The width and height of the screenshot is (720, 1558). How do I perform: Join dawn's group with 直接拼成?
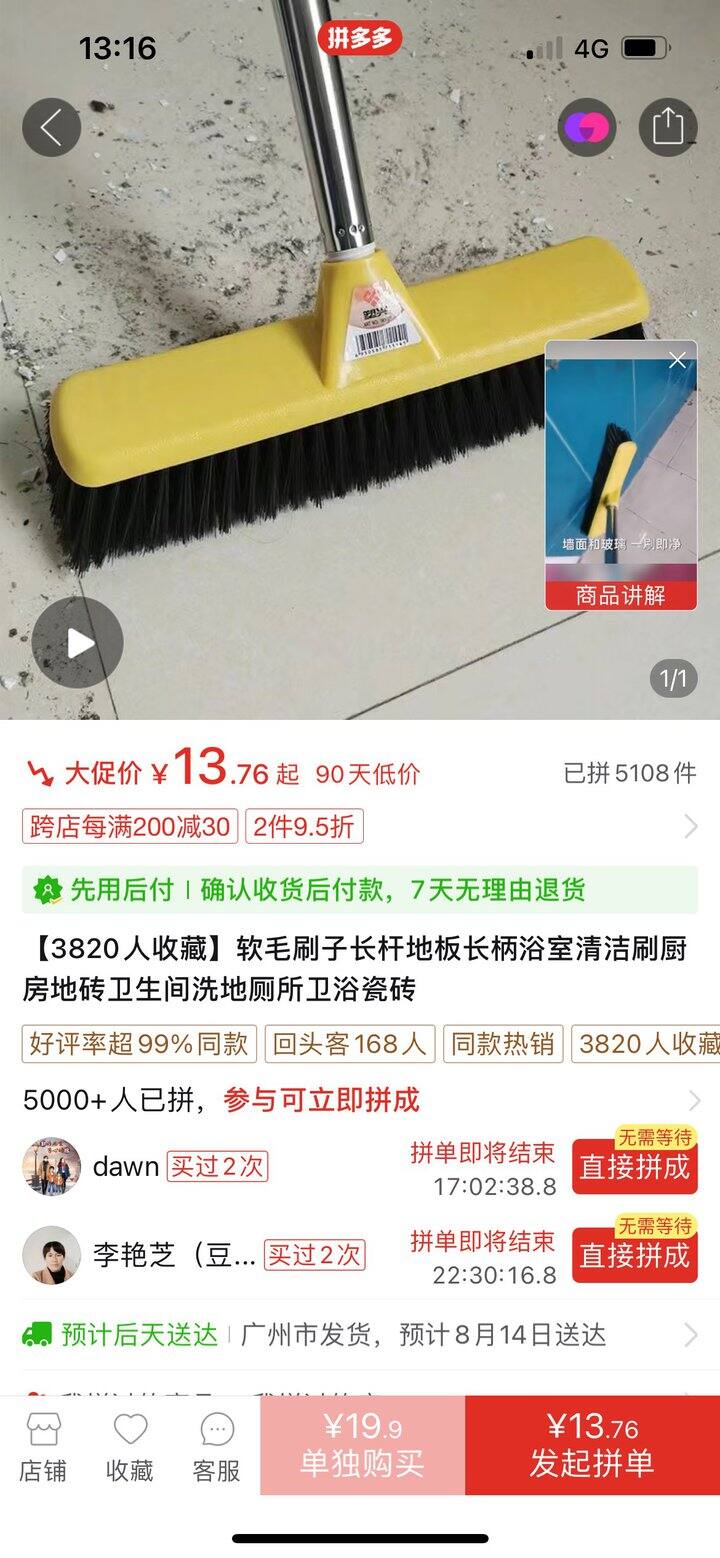coord(634,1166)
